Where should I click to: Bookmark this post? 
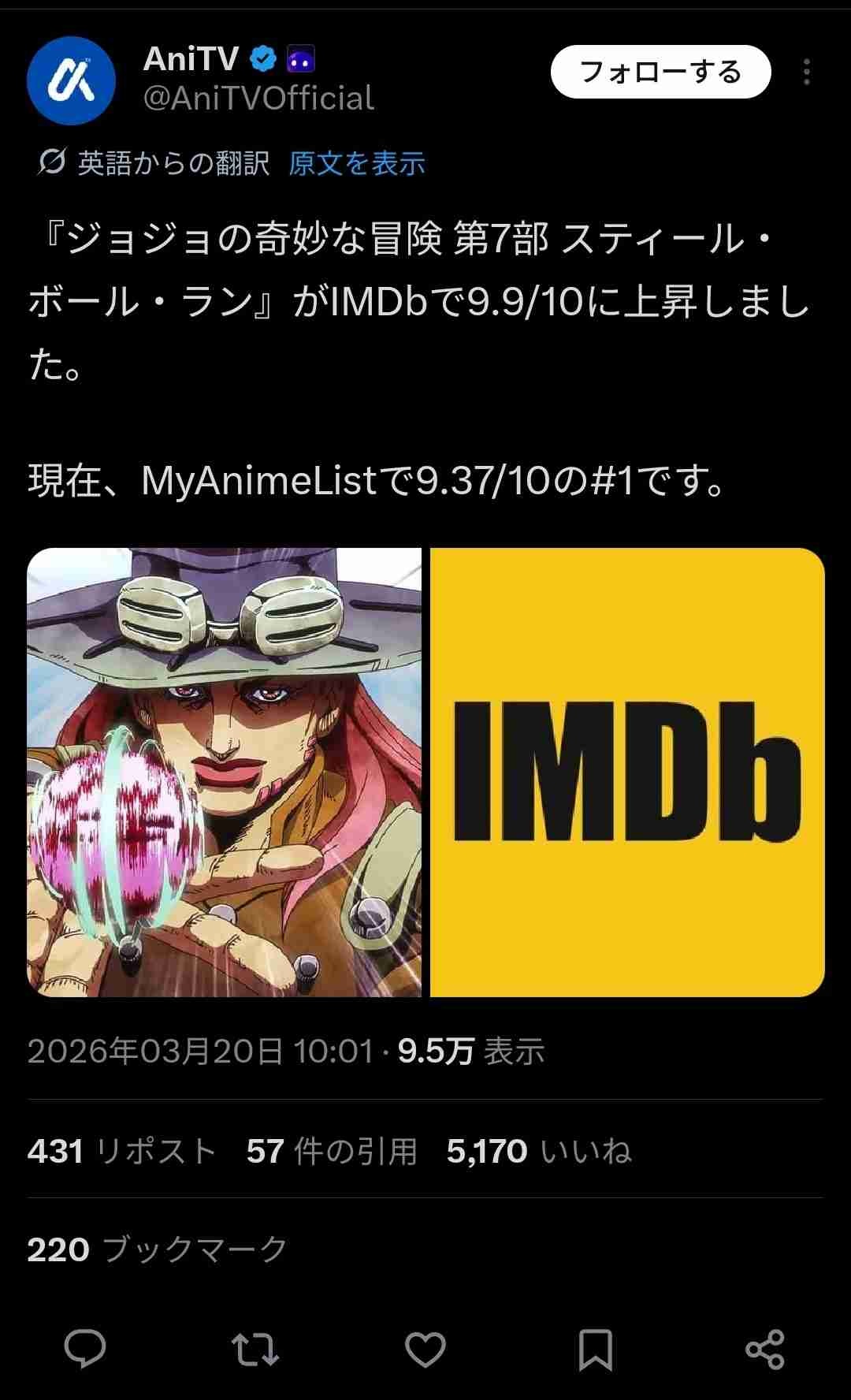[x=595, y=1349]
